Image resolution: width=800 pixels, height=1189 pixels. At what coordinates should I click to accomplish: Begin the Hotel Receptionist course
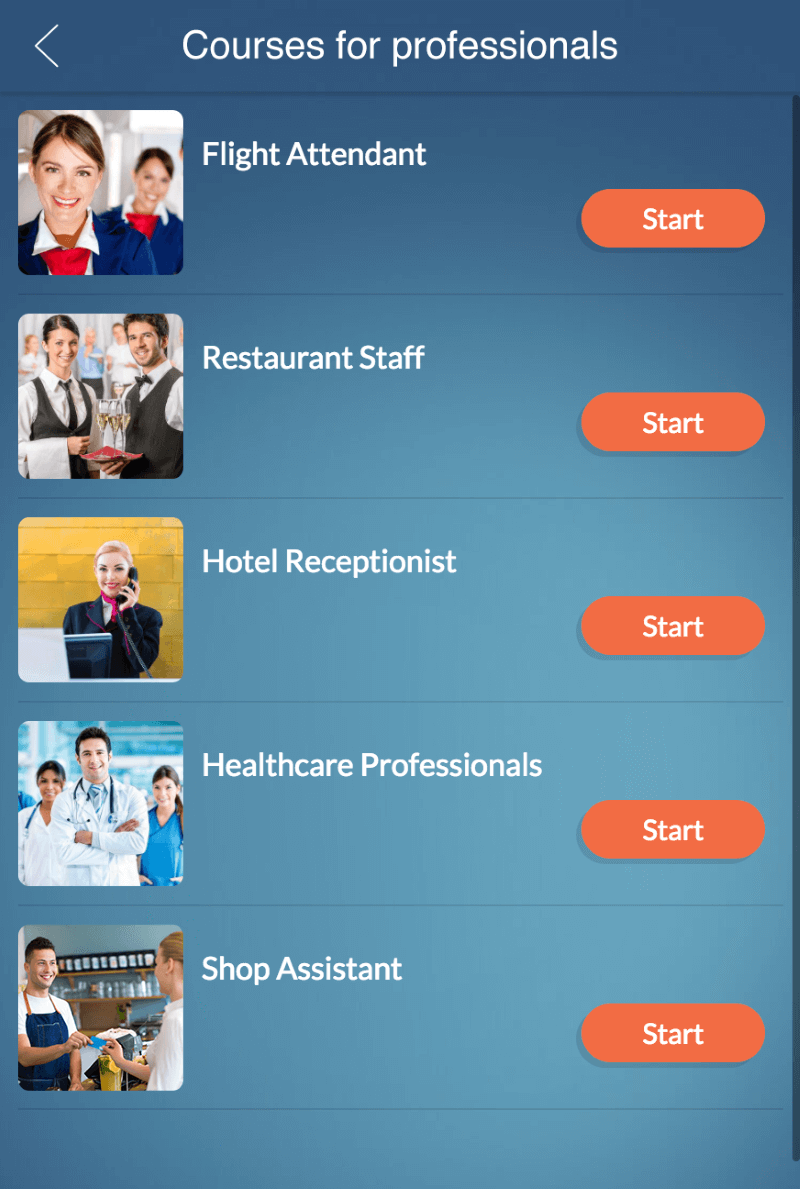(672, 627)
